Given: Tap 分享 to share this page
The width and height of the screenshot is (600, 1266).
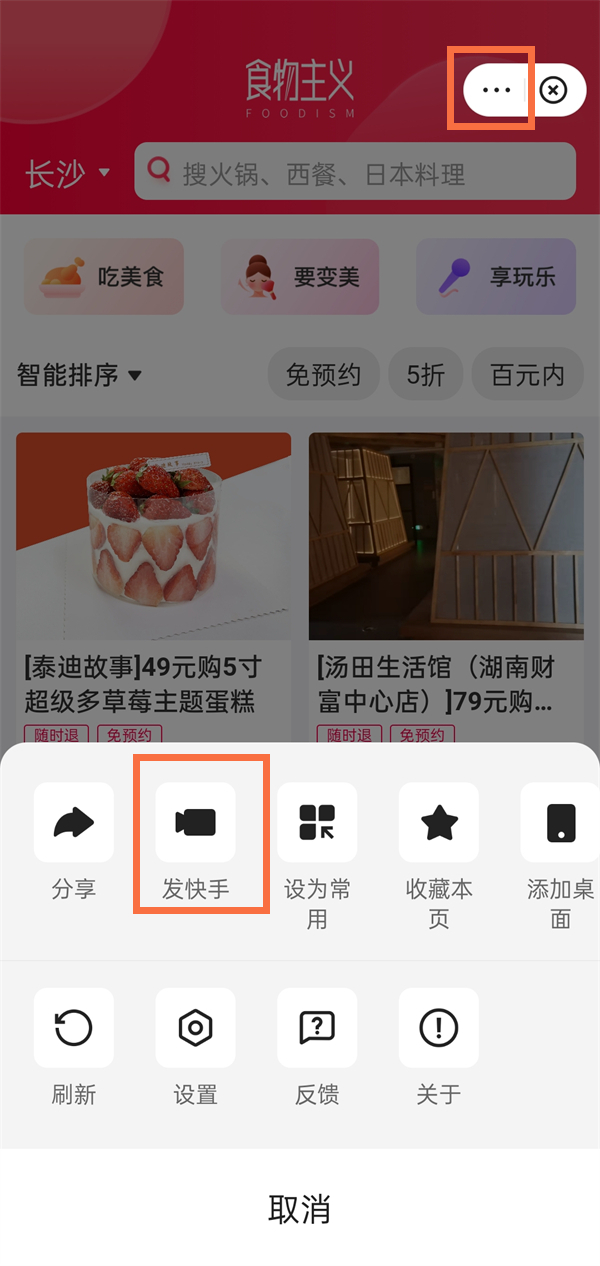Looking at the screenshot, I should (x=74, y=822).
